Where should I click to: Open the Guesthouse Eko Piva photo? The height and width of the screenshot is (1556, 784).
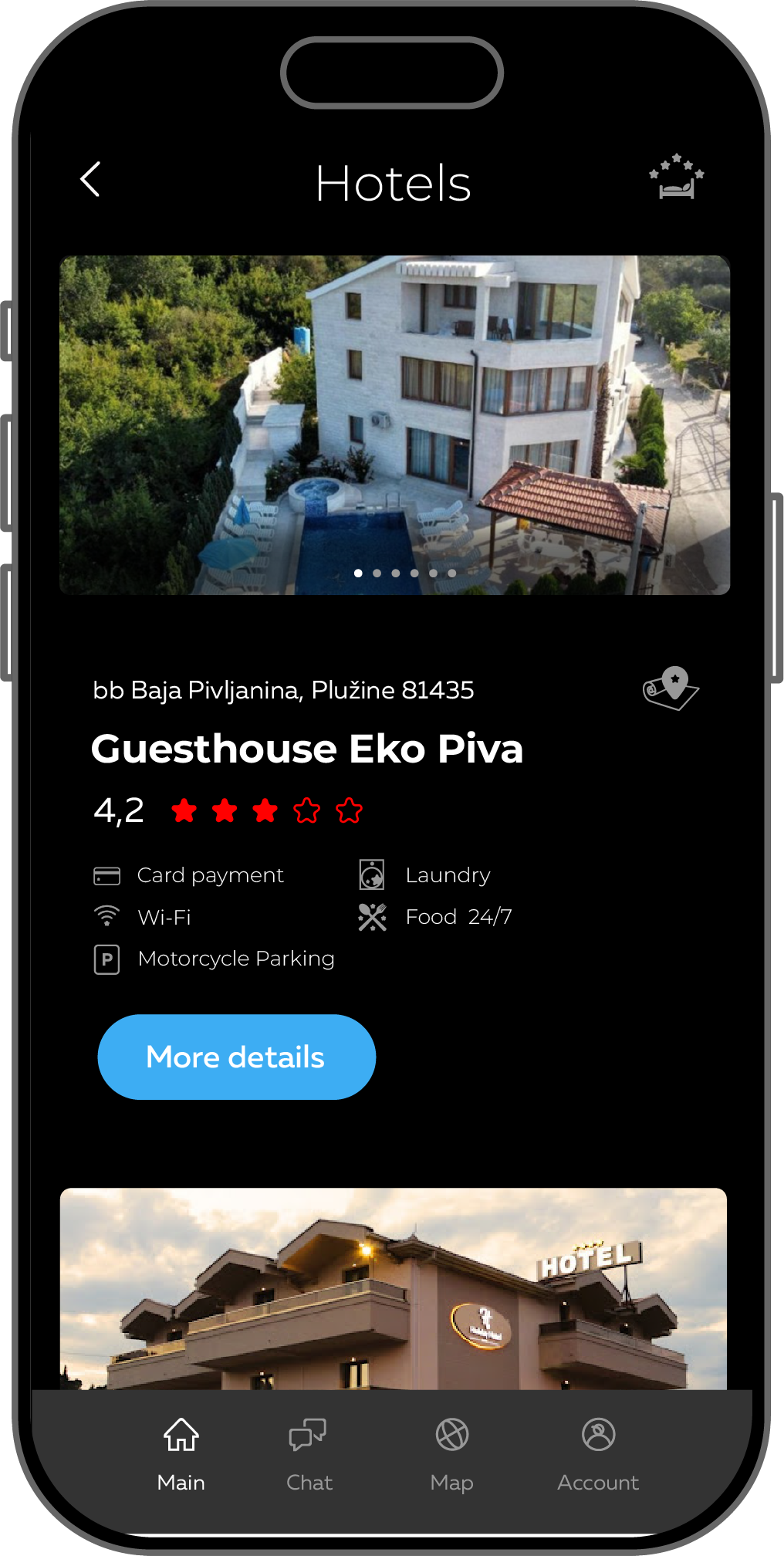point(394,425)
